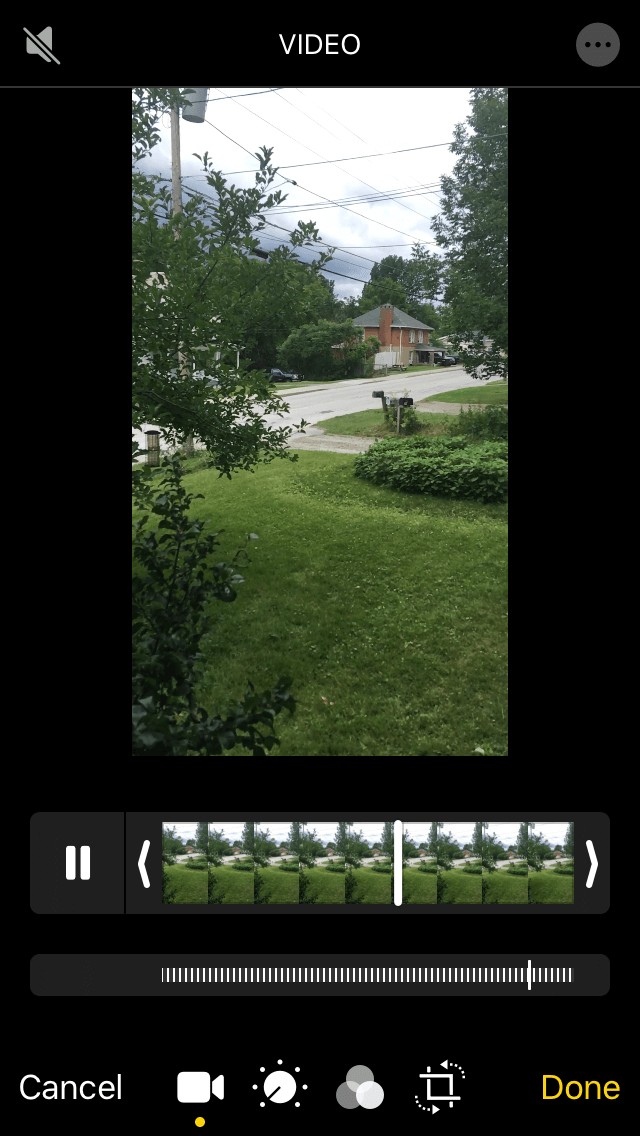
Task: Tap the frame timeline strip
Action: (x=300, y=863)
